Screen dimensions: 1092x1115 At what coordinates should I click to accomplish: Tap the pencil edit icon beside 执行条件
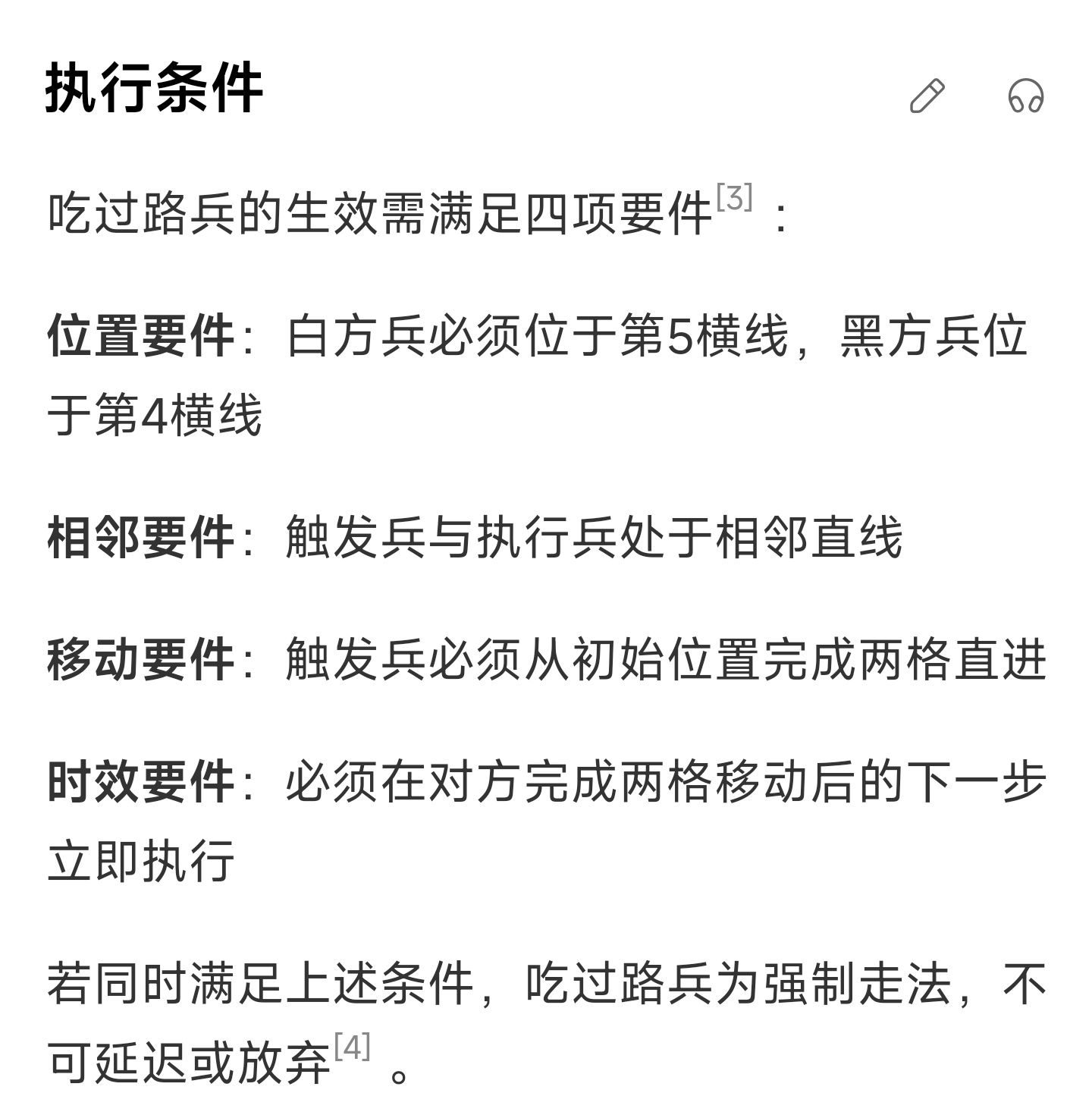pos(927,96)
